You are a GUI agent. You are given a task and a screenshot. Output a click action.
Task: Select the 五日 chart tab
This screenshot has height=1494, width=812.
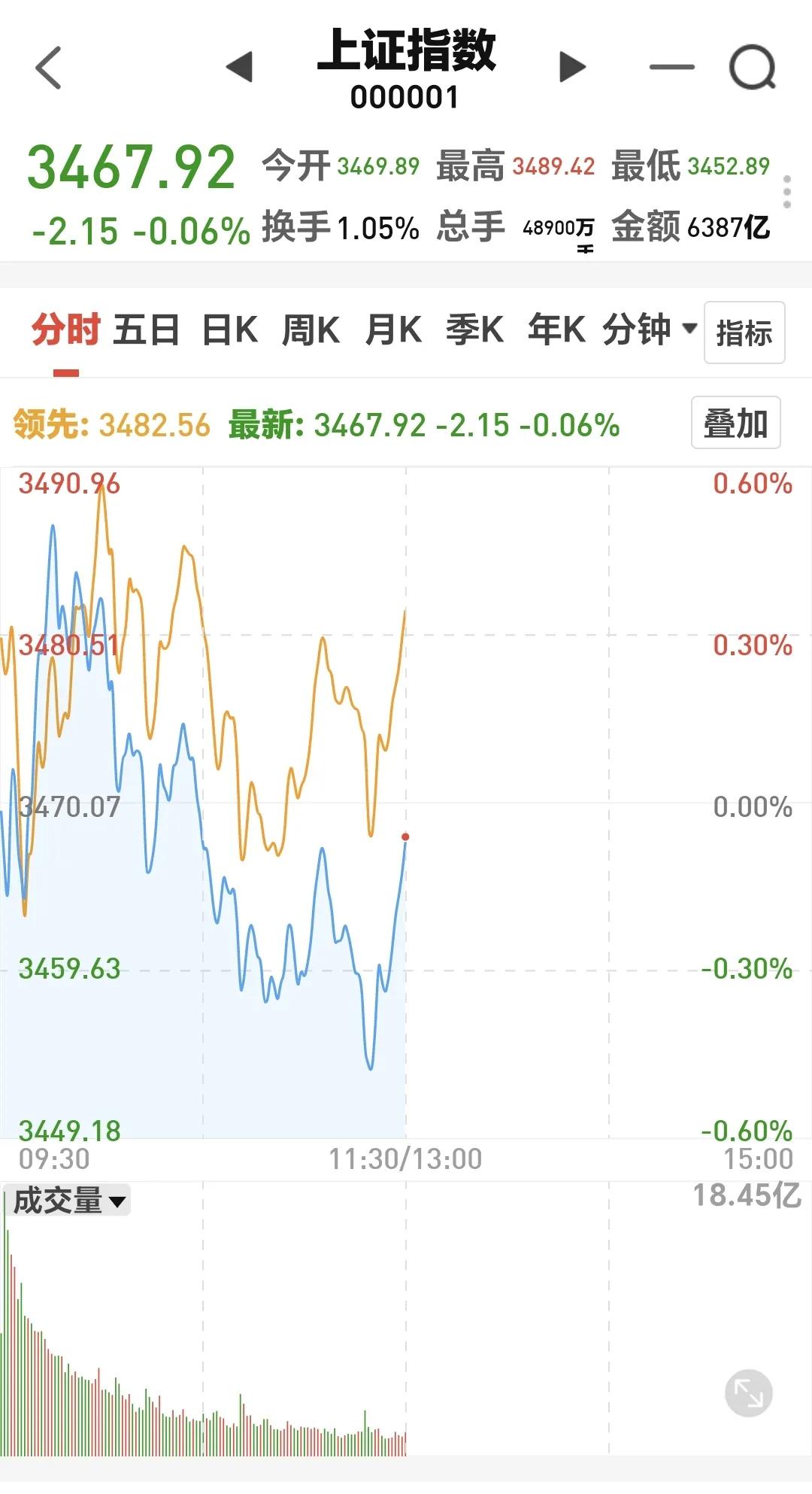coord(147,330)
